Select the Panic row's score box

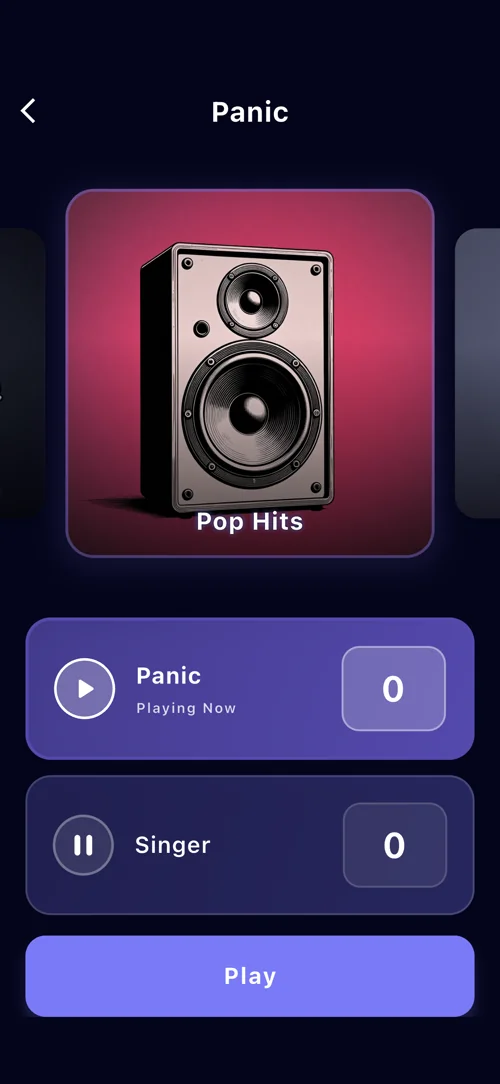click(x=393, y=689)
